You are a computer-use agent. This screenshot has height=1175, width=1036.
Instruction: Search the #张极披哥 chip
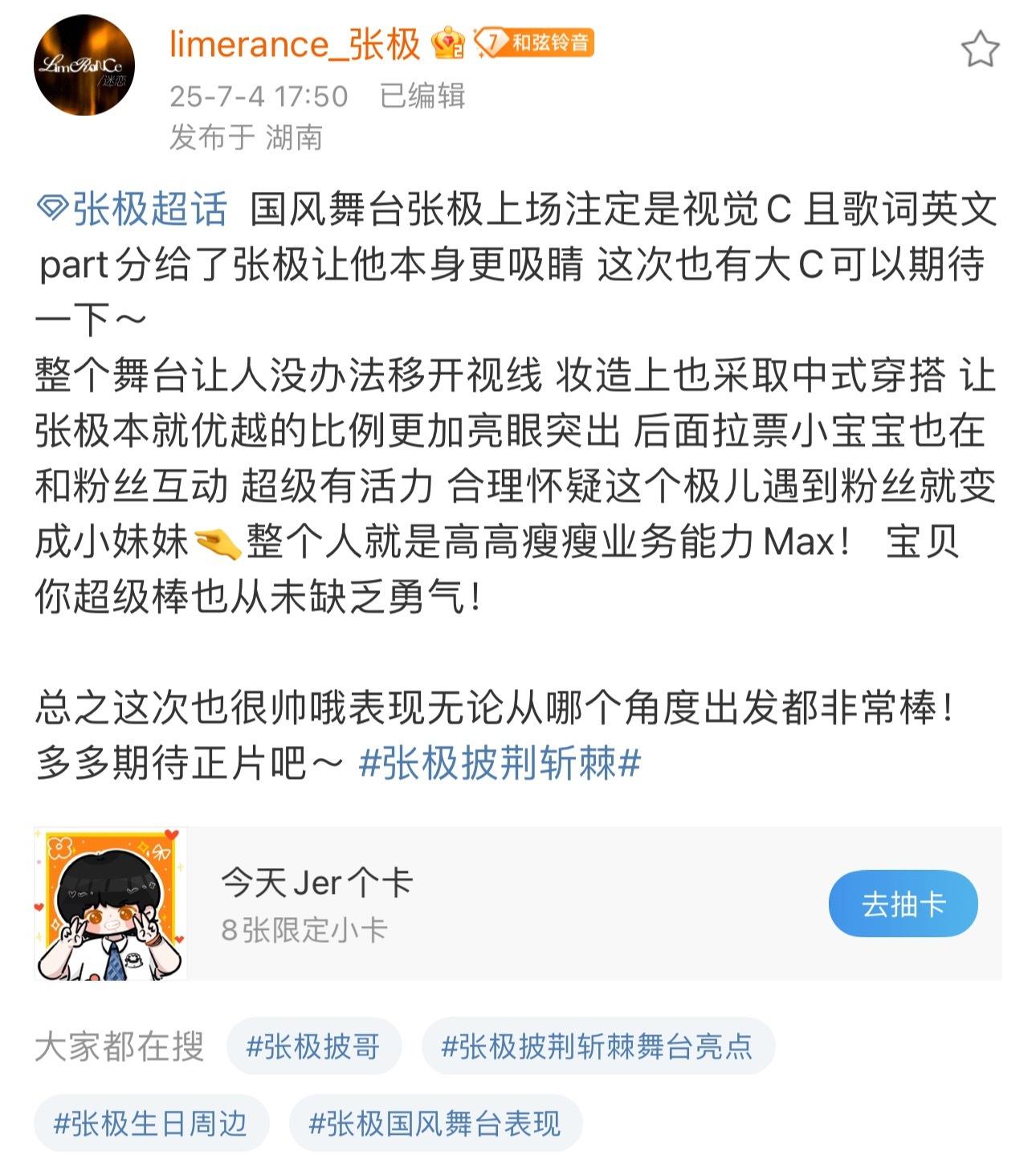click(x=313, y=1046)
